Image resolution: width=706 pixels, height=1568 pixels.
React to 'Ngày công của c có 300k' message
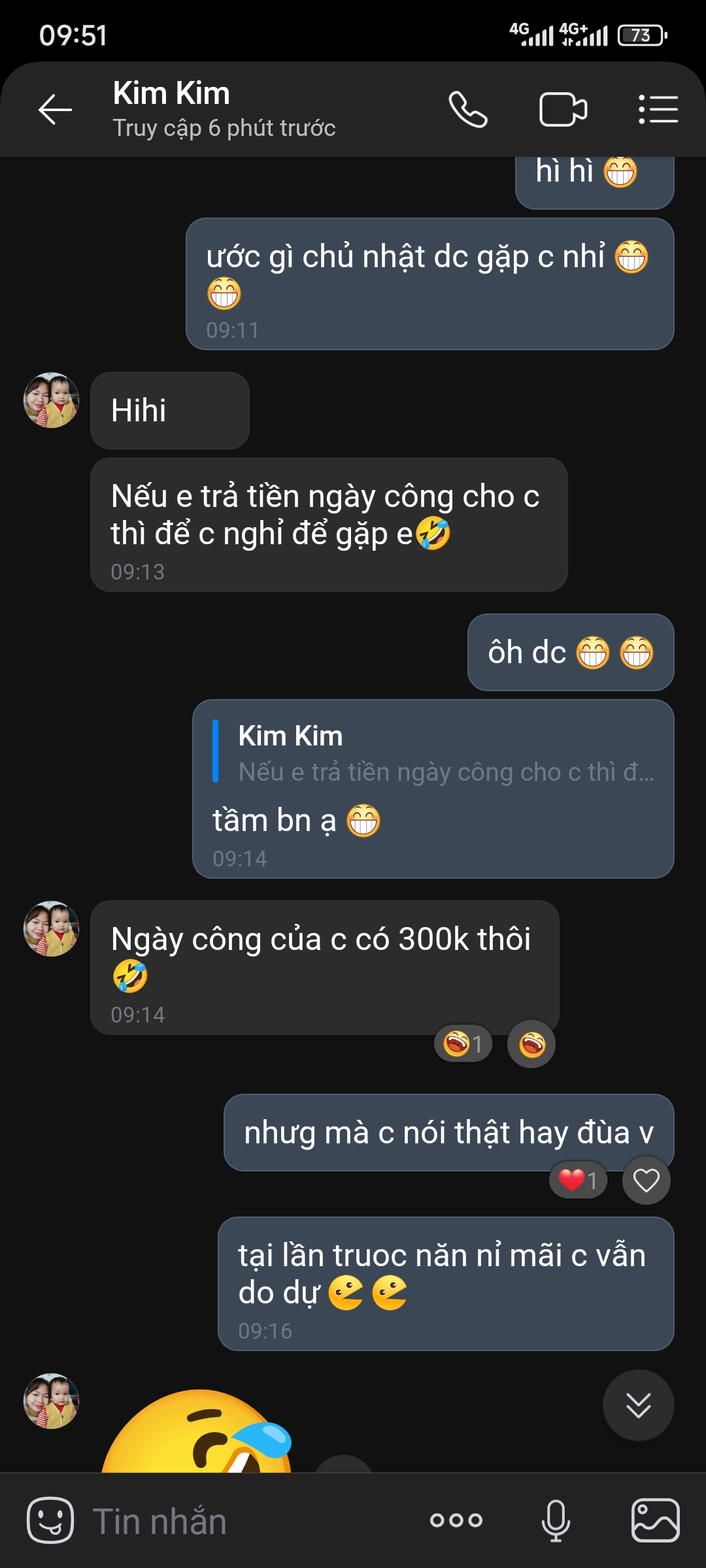[531, 1044]
